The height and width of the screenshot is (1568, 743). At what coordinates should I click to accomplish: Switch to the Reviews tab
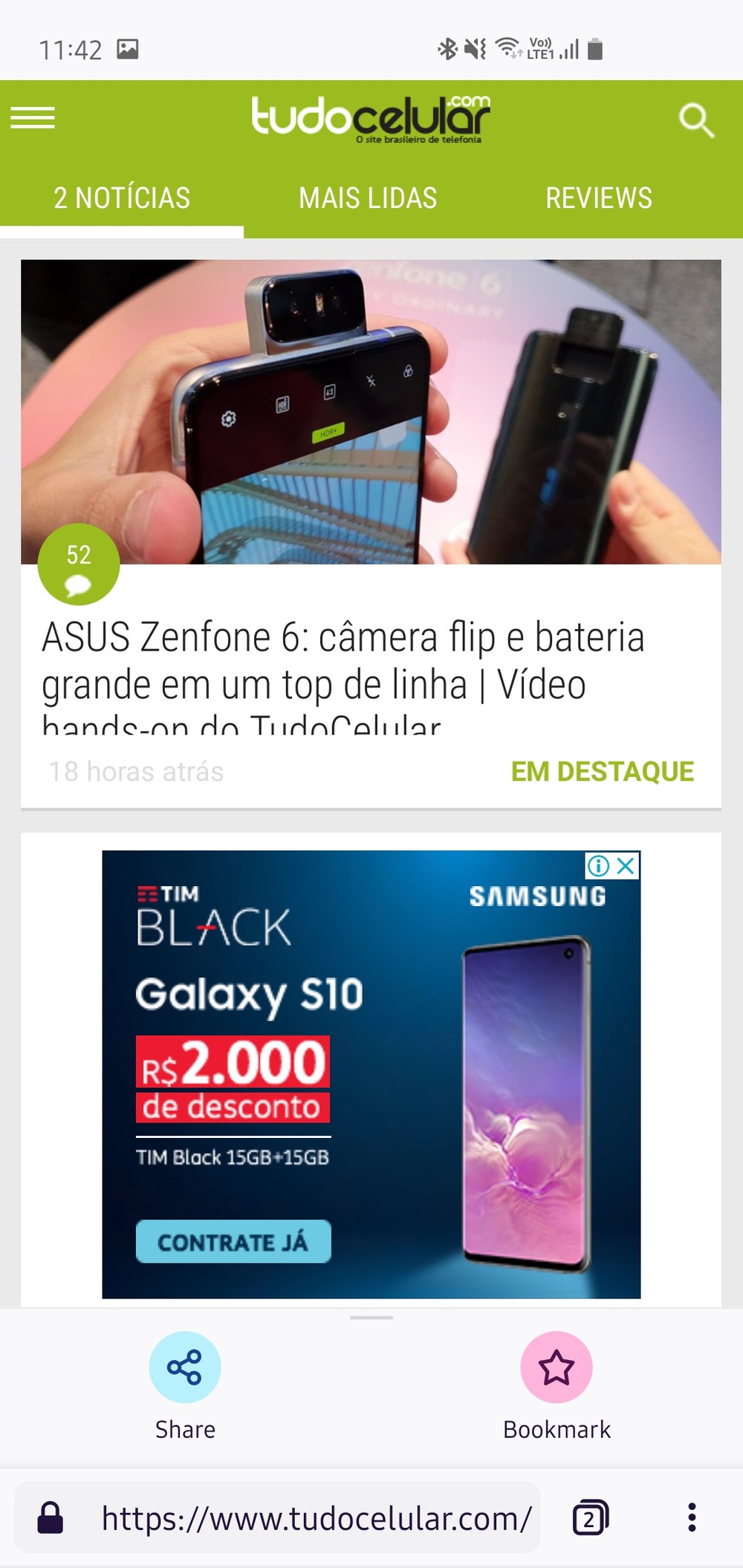coord(599,198)
